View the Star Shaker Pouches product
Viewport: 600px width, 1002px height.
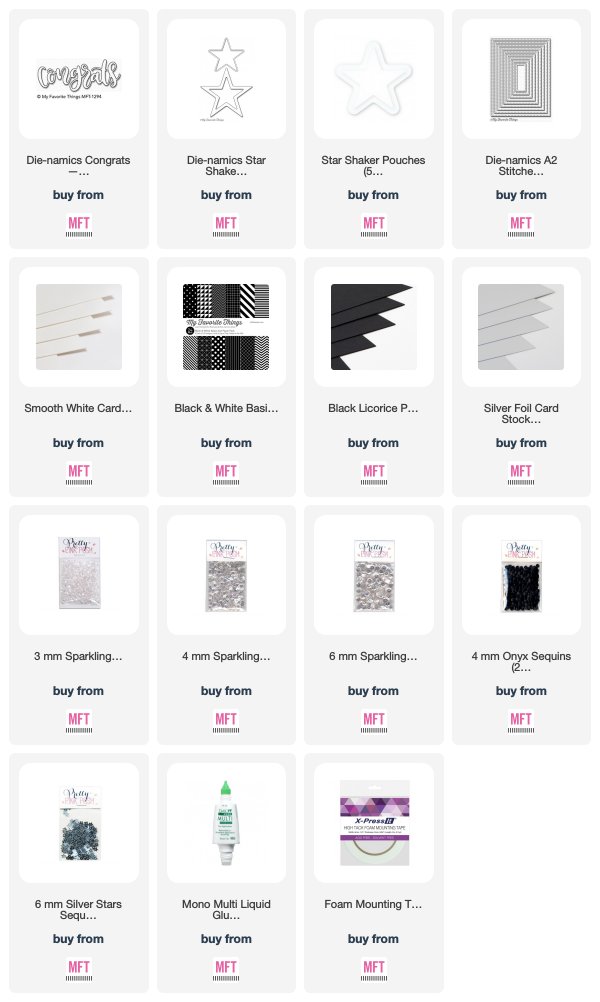(374, 79)
